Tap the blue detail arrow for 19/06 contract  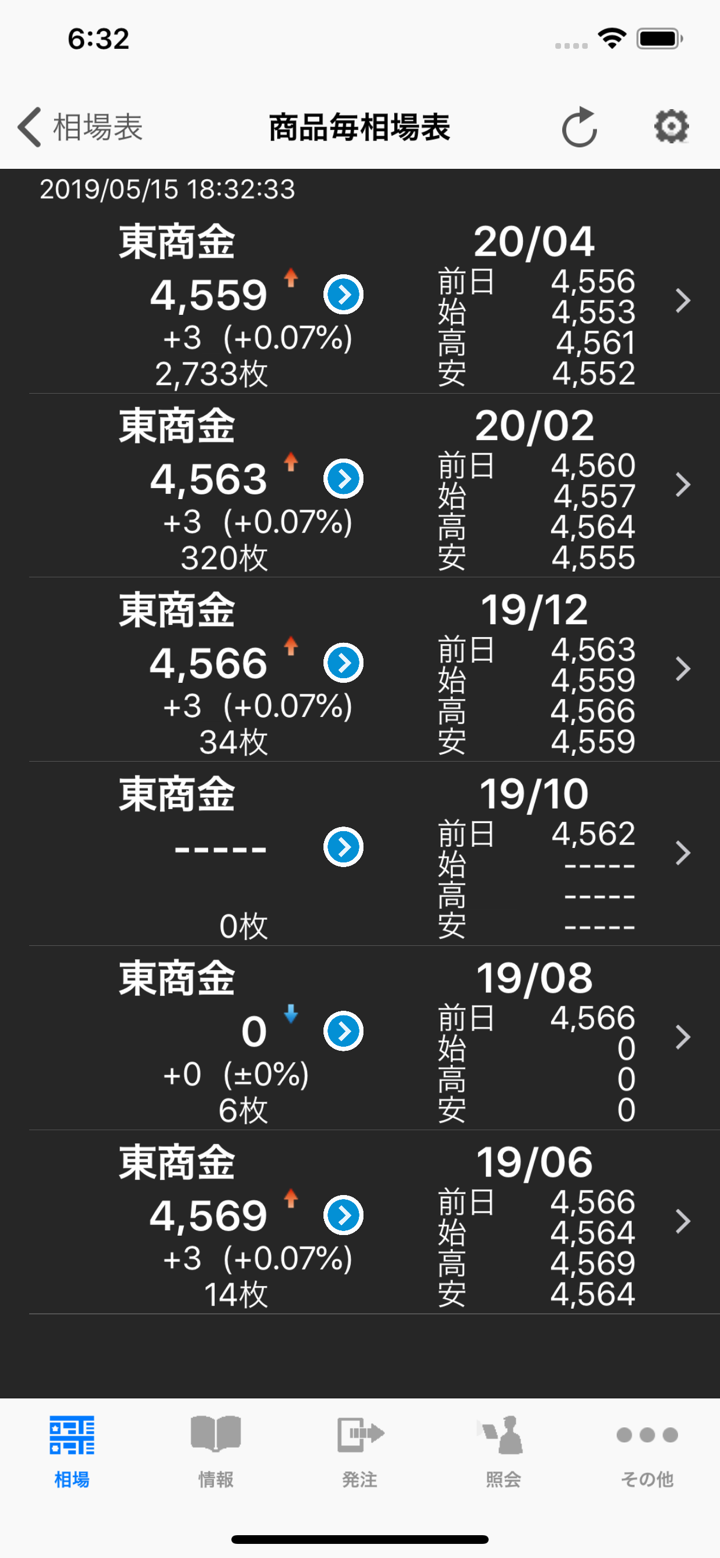pos(342,1217)
